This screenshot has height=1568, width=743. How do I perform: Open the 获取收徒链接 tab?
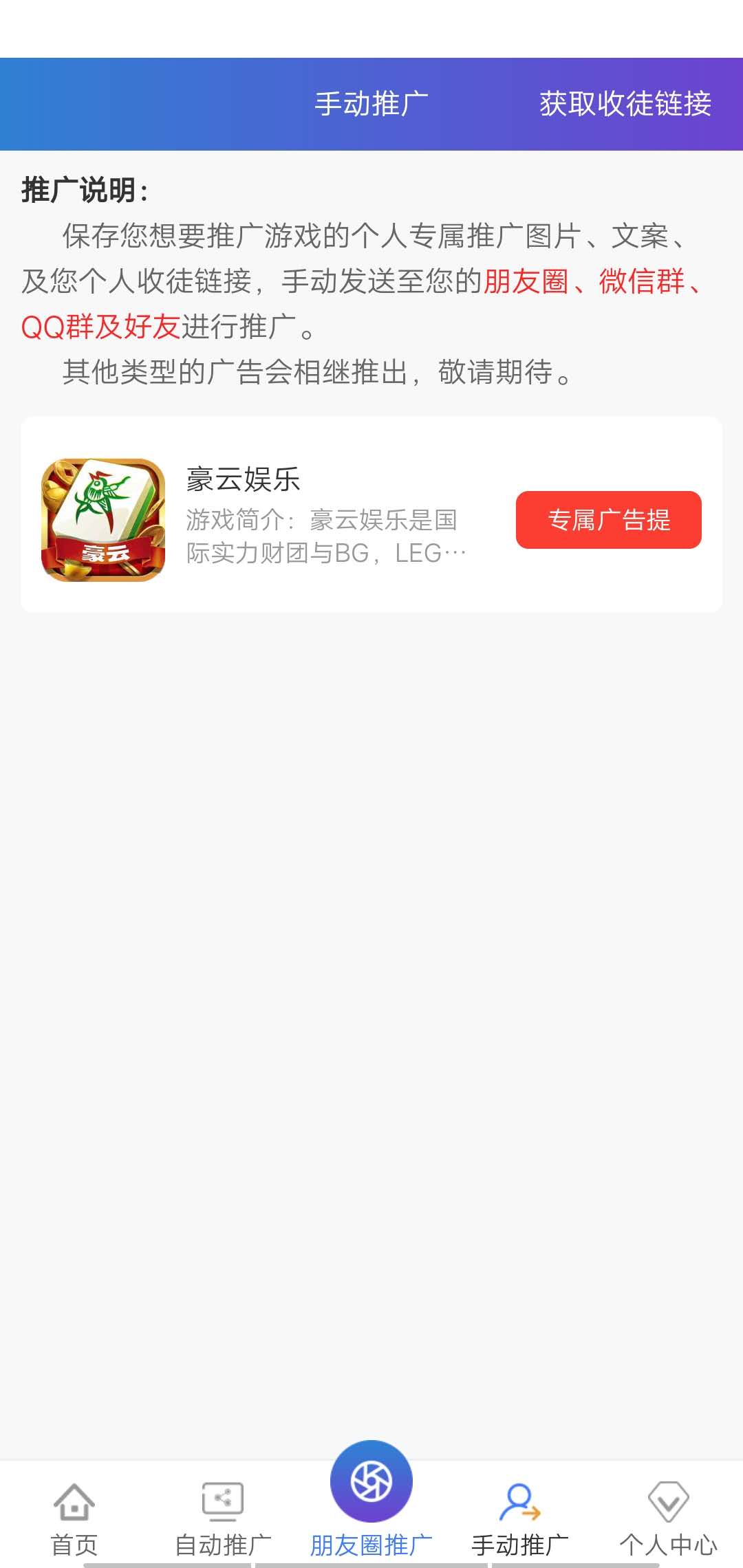pyautogui.click(x=627, y=103)
